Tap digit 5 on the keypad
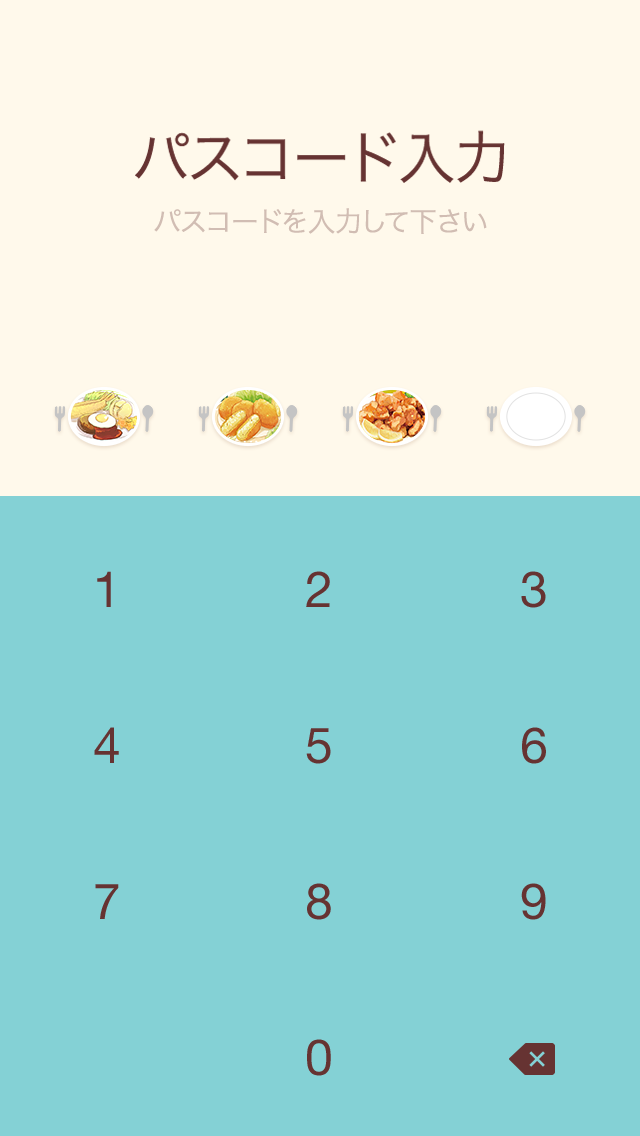 pos(318,746)
